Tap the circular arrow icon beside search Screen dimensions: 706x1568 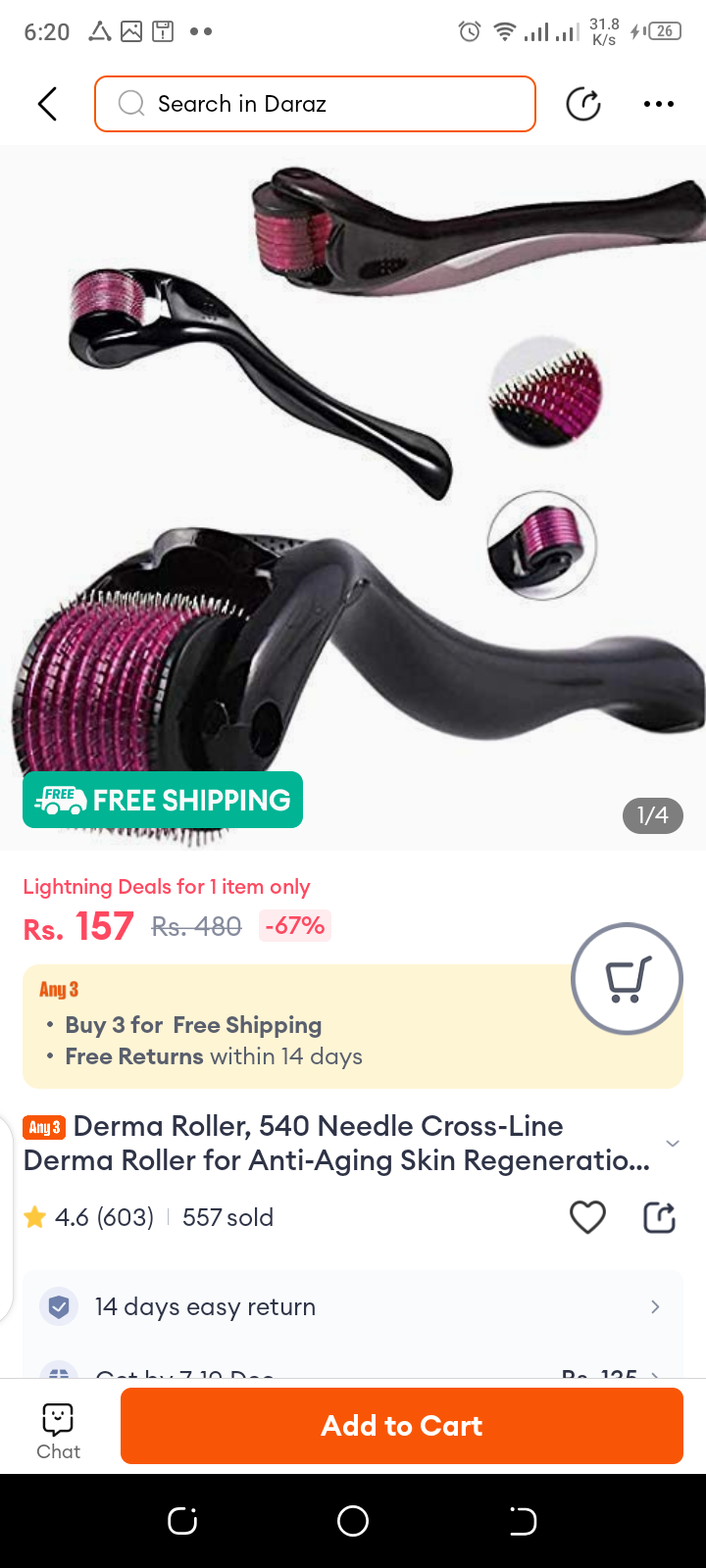point(583,104)
